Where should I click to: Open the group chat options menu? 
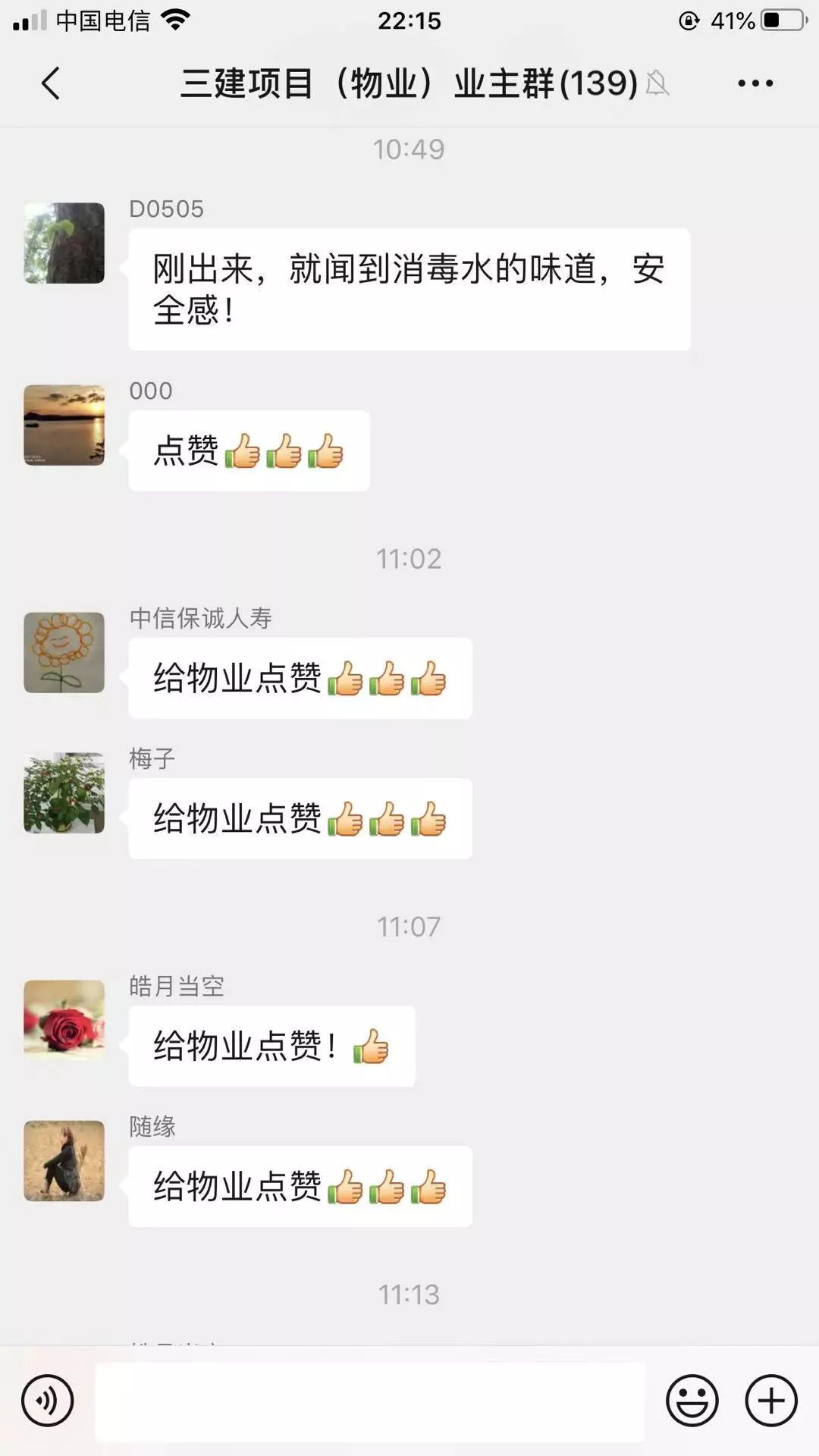[755, 83]
